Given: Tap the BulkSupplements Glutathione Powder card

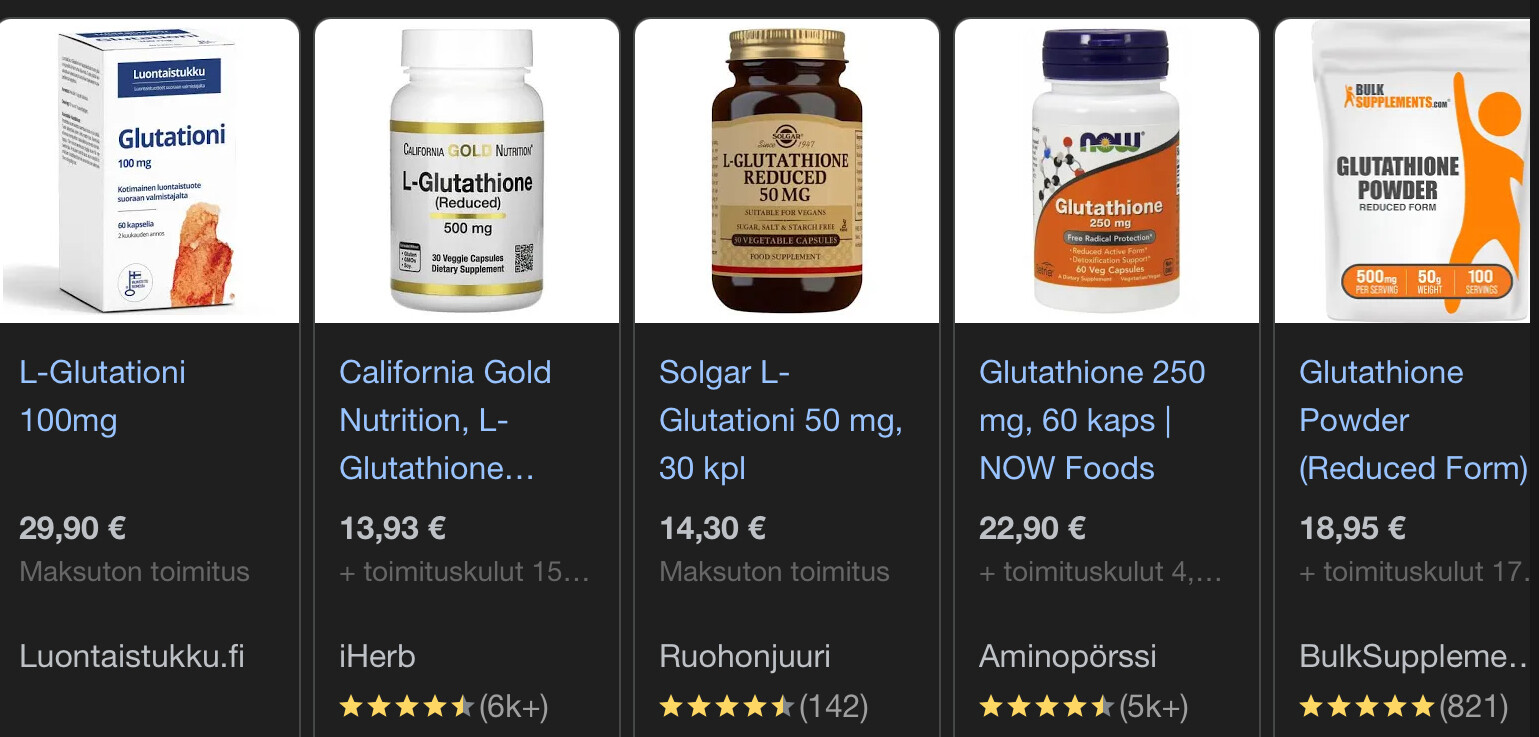Looking at the screenshot, I should click(x=1412, y=420).
